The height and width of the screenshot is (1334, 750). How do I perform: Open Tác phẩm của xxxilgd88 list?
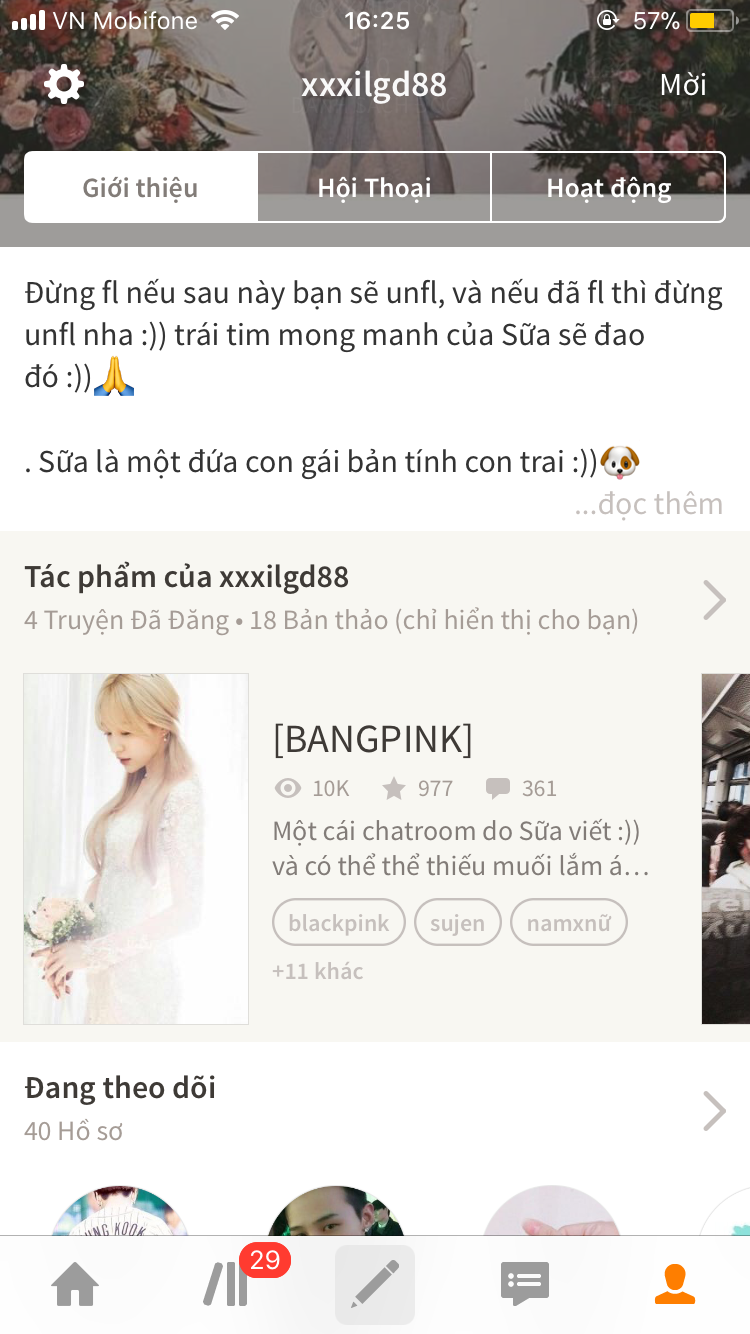(x=375, y=598)
